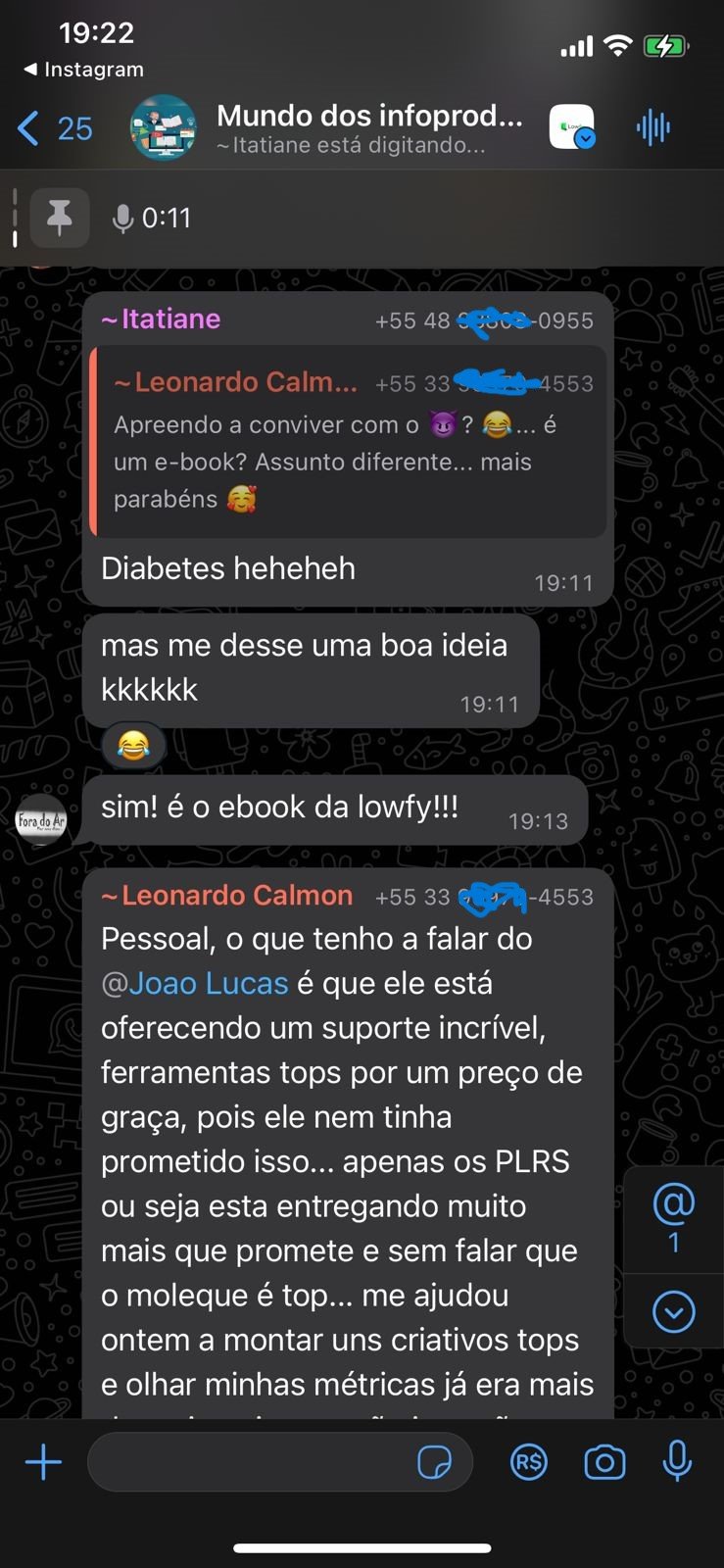Open the group avatar picture
724x1568 pixels.
[164, 127]
